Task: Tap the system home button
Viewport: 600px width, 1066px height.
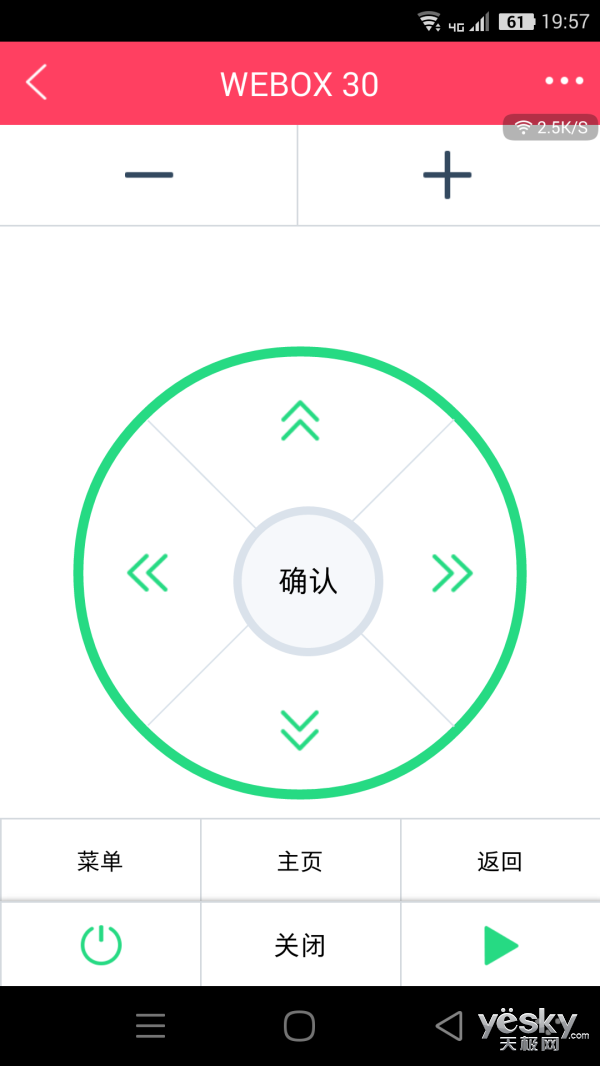Action: tap(300, 1026)
